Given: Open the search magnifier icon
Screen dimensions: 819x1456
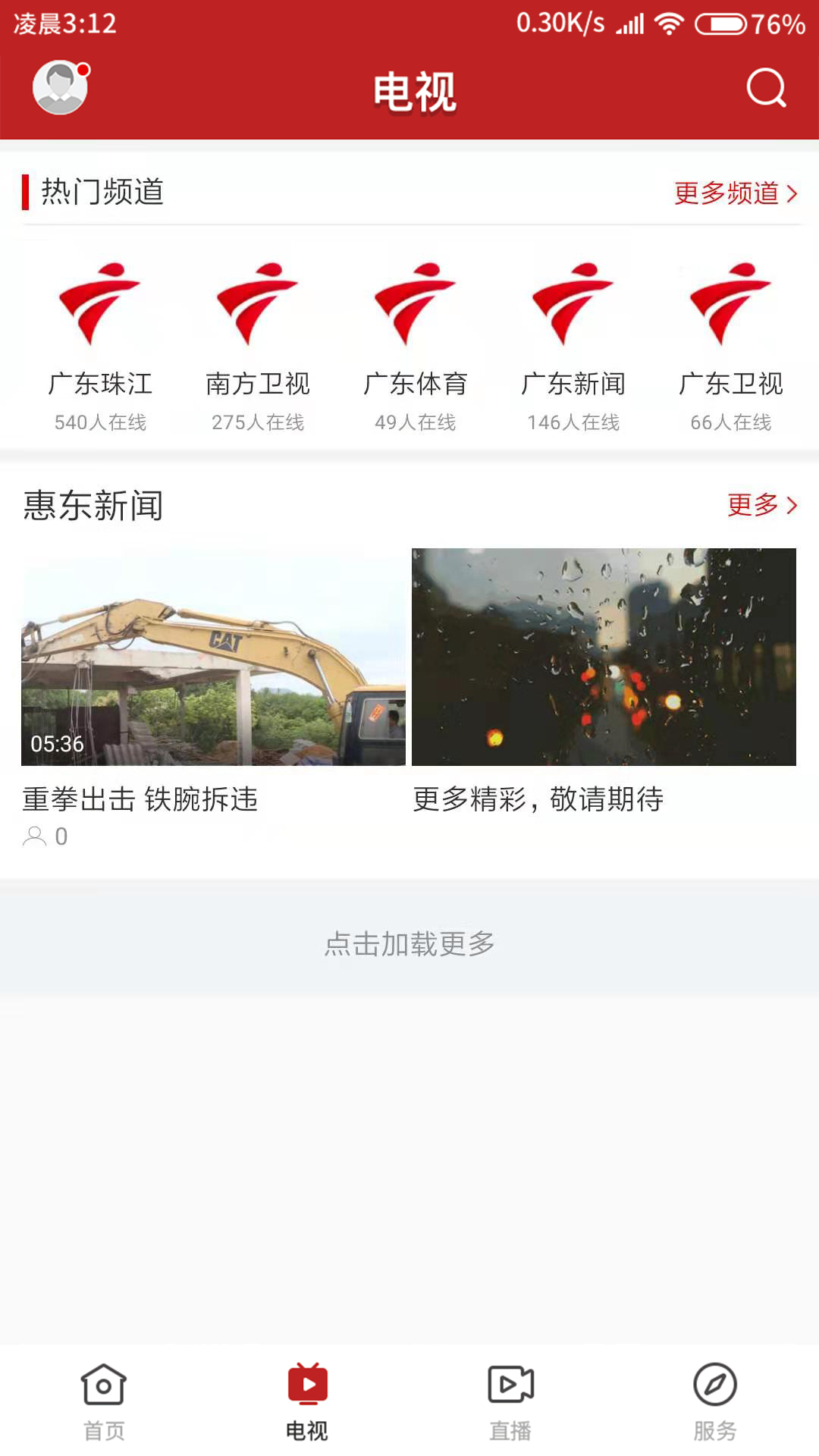Looking at the screenshot, I should pyautogui.click(x=766, y=88).
